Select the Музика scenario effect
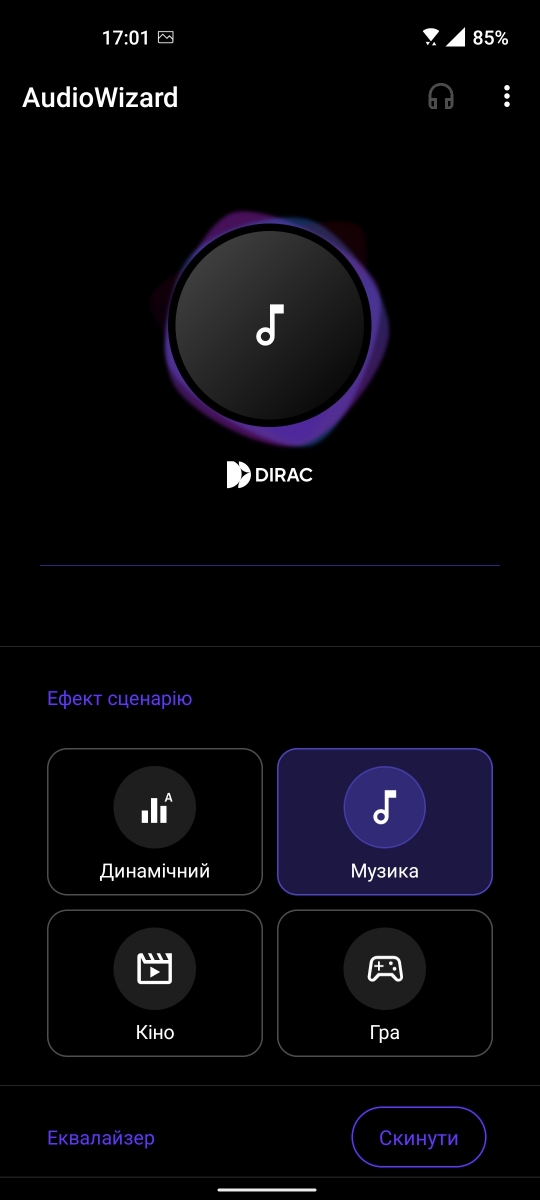540x1200 pixels. tap(385, 822)
